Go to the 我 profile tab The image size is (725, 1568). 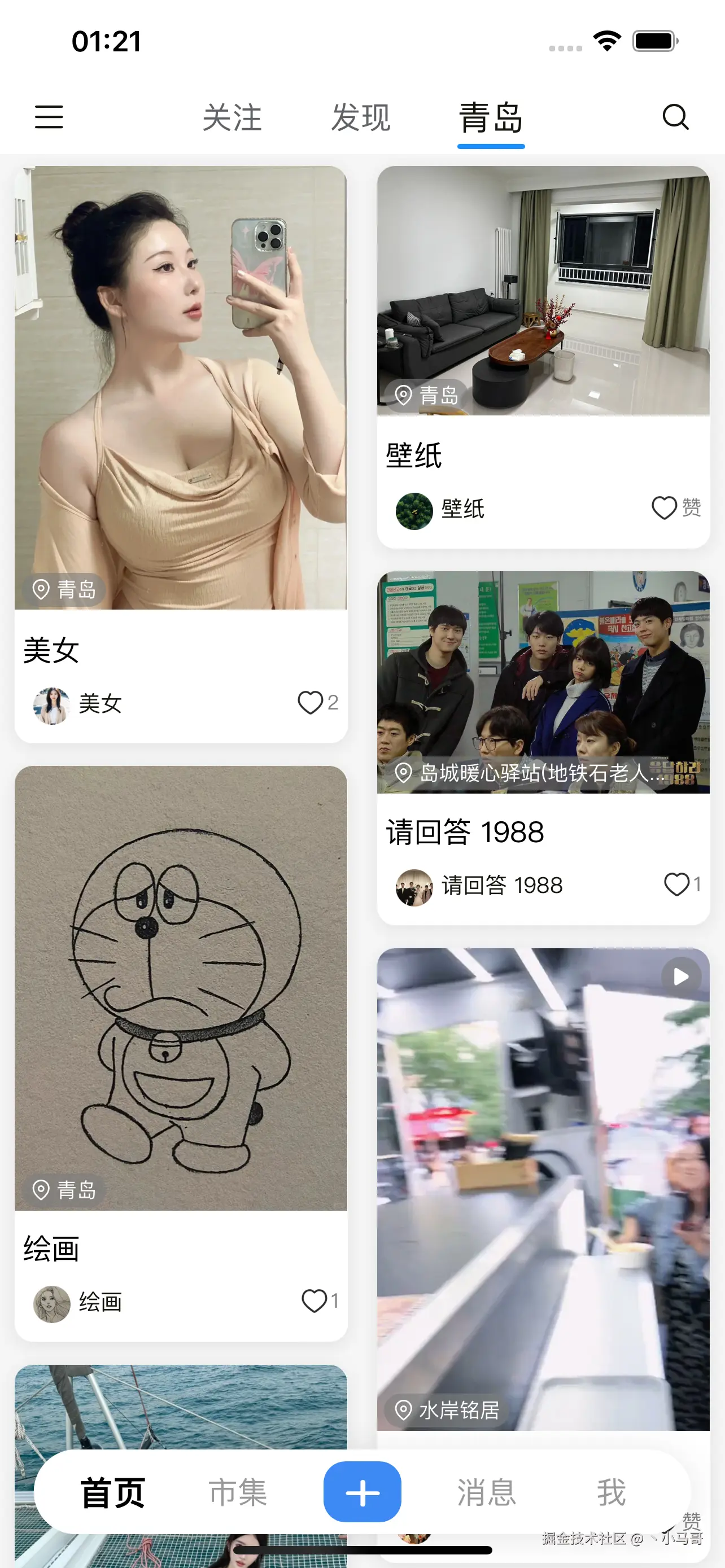click(611, 1492)
